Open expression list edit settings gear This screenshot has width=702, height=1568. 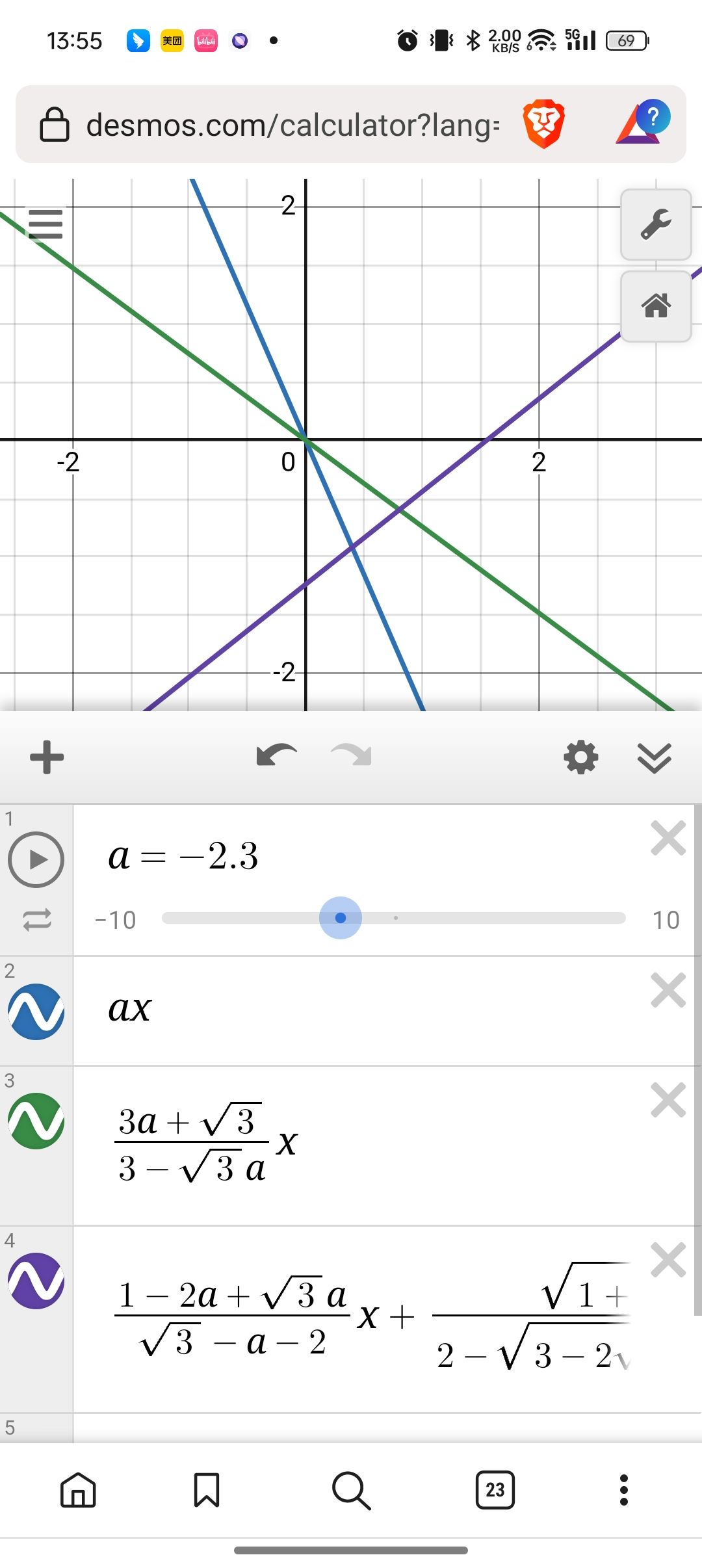tap(580, 757)
